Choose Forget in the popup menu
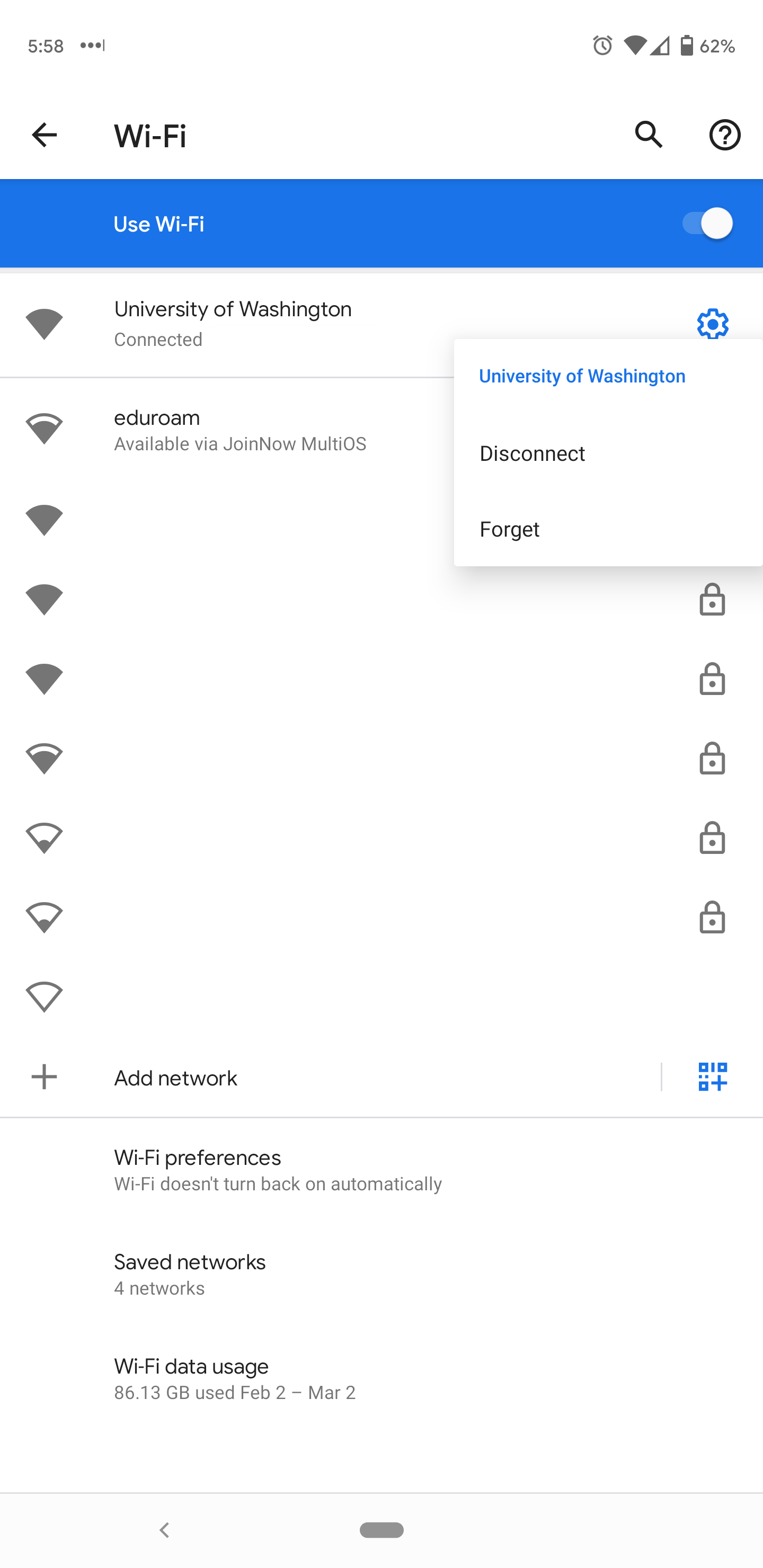 tap(608, 529)
